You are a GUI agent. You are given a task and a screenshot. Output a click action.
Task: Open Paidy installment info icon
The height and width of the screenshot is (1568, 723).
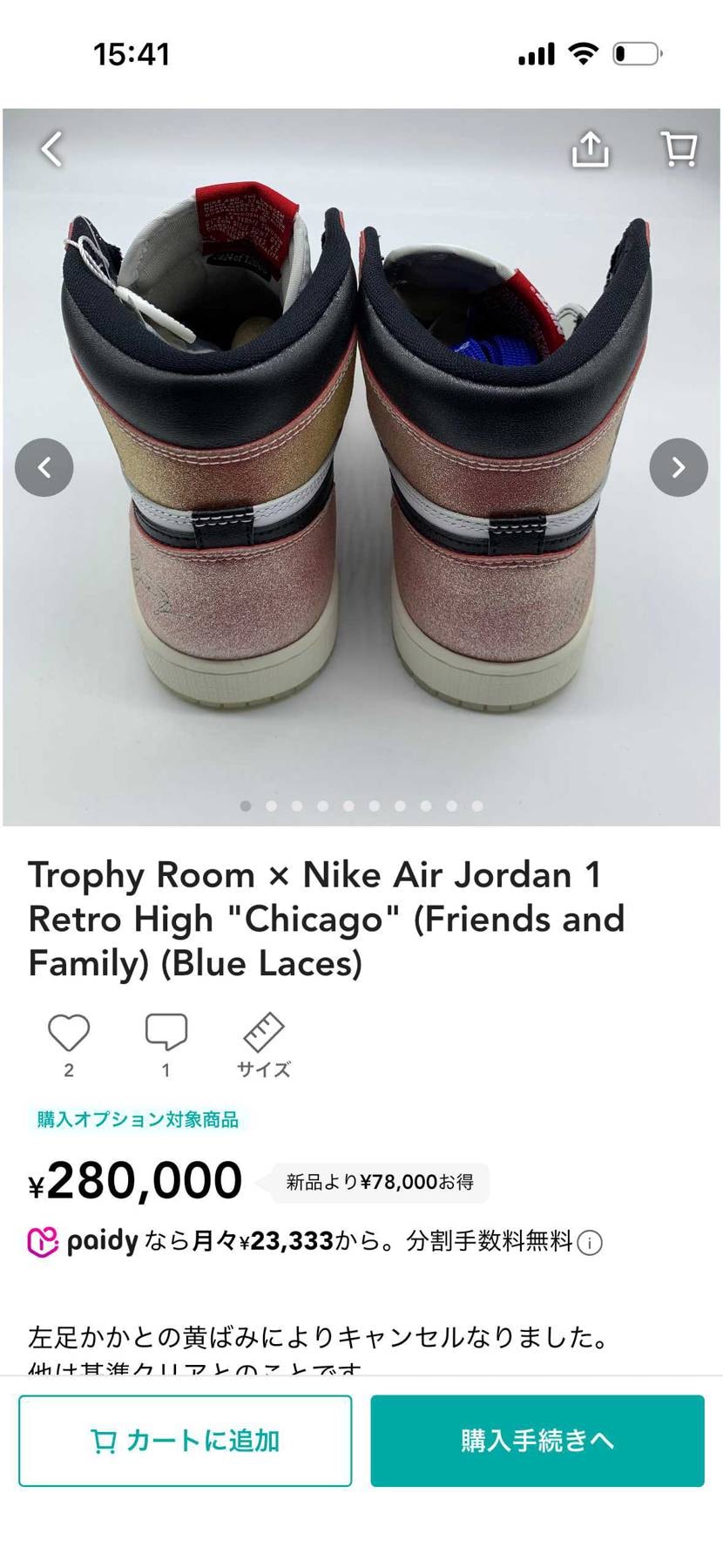(590, 1243)
